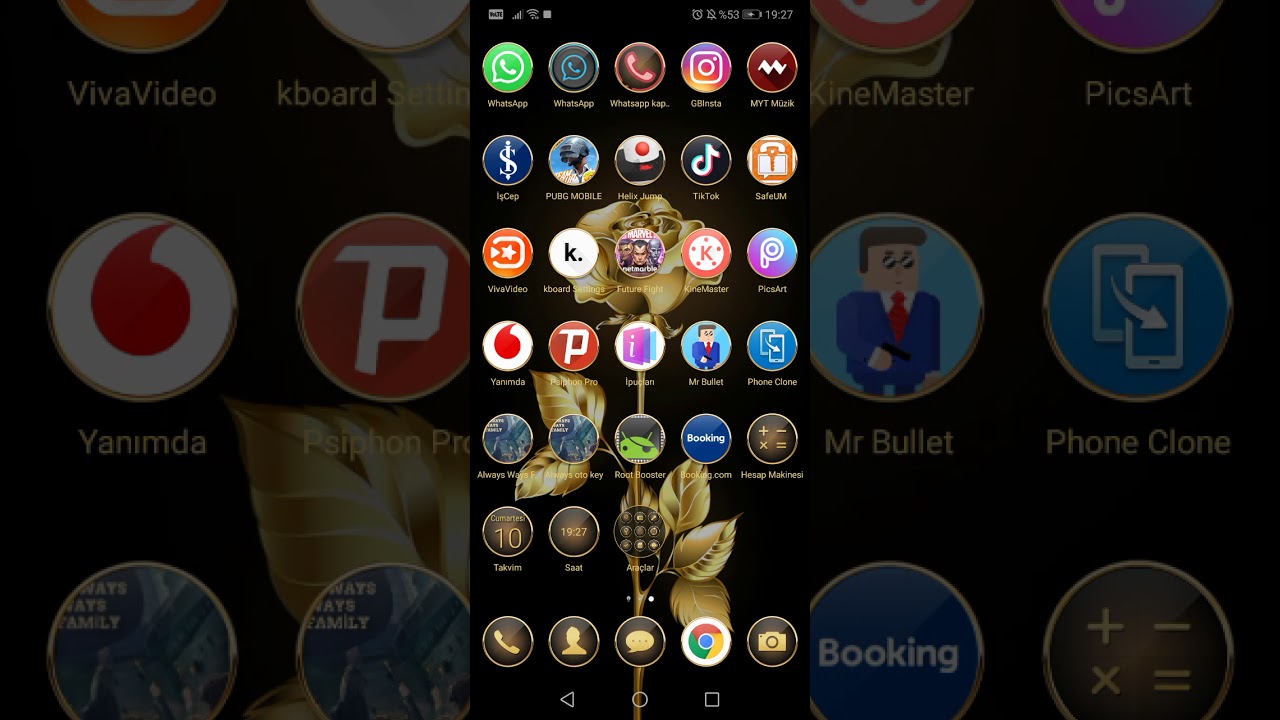This screenshot has height=720, width=1280.
Task: Open İşCep banking app
Action: (x=508, y=161)
